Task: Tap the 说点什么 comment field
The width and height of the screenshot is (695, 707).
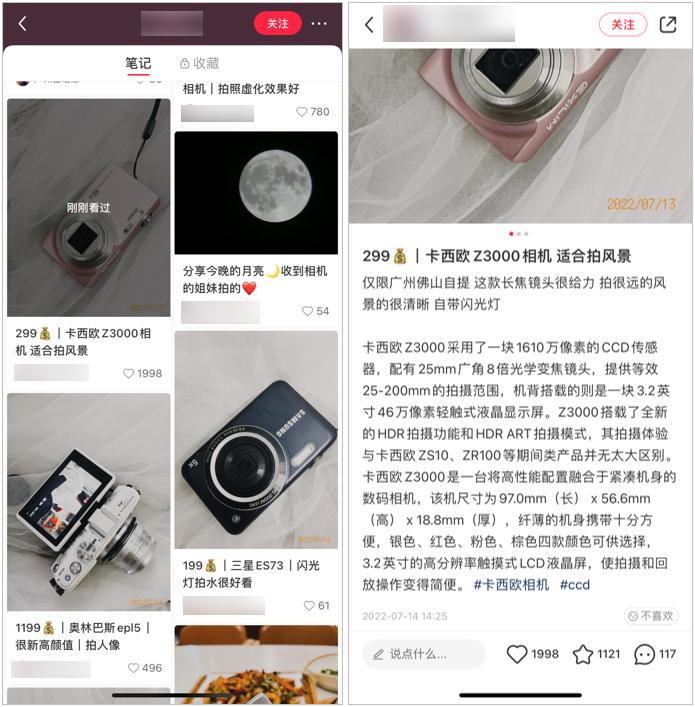Action: tap(424, 654)
